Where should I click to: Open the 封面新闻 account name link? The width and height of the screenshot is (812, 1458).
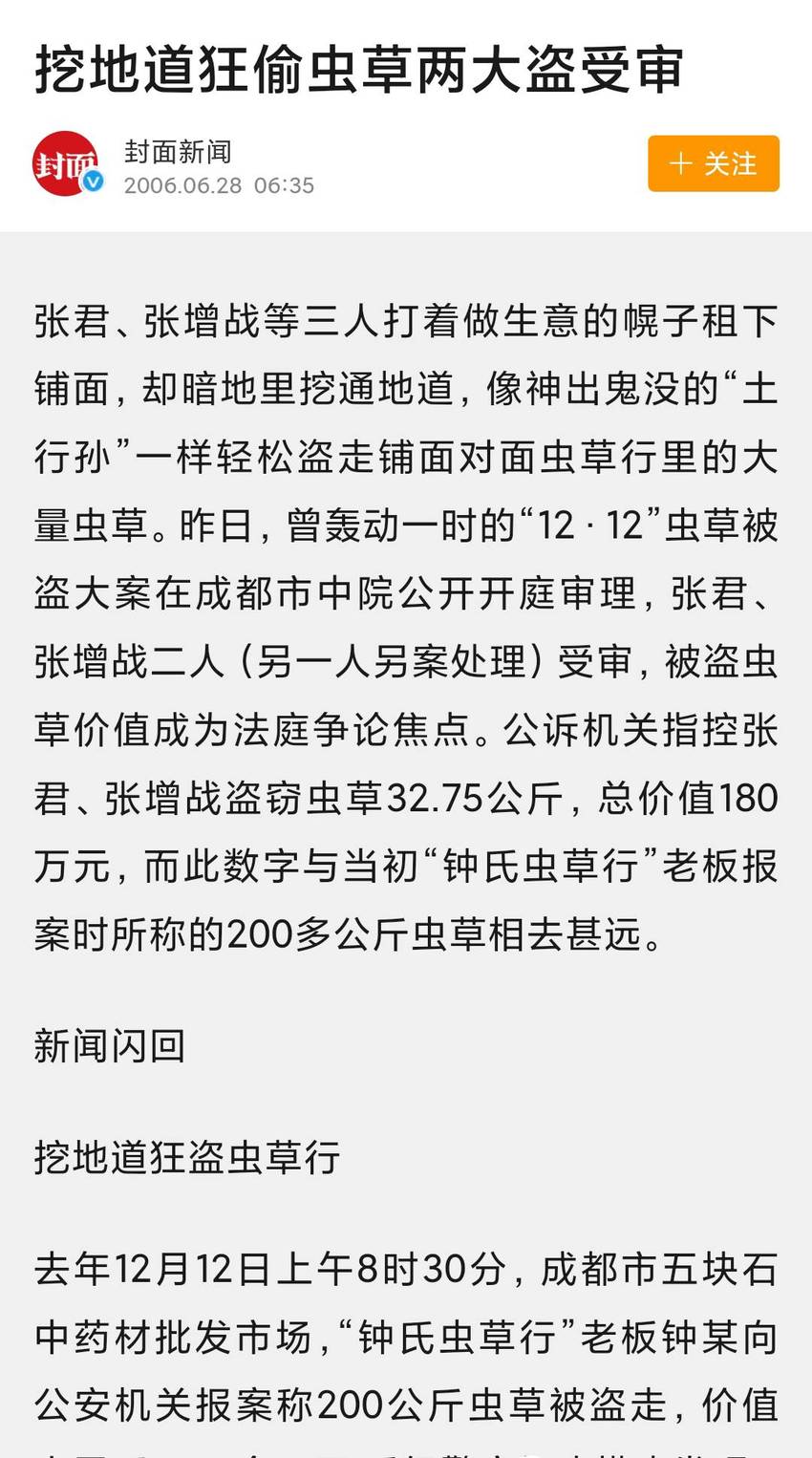coord(178,151)
